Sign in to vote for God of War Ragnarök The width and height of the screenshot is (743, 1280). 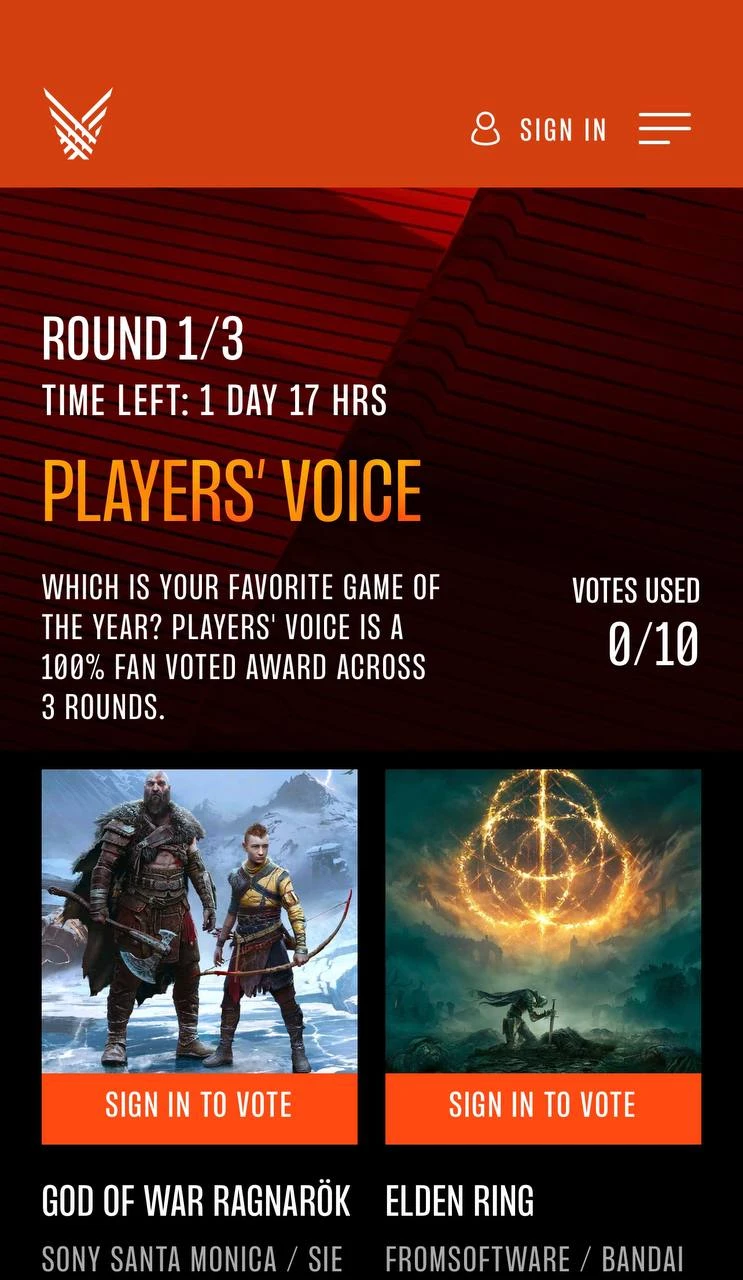click(x=199, y=1106)
